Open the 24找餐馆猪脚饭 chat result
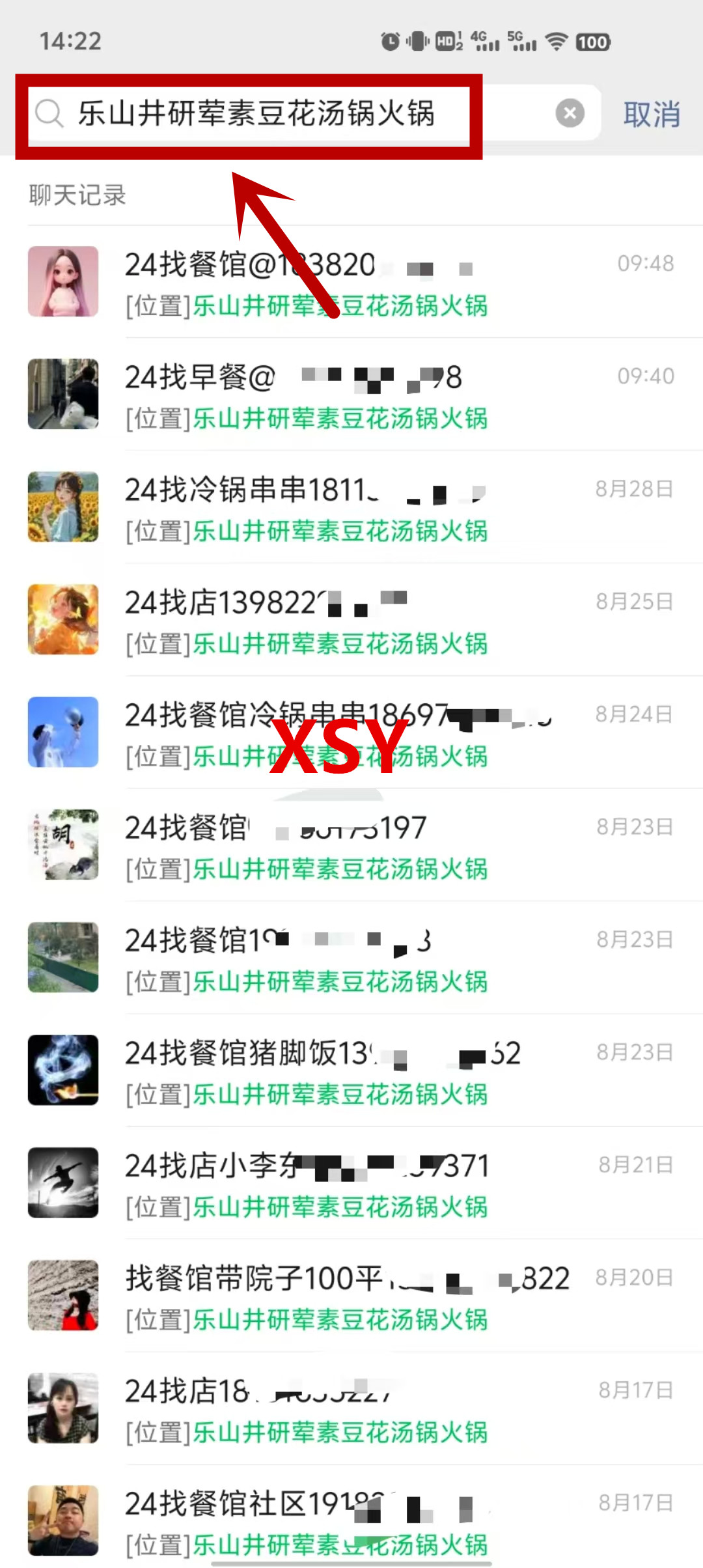 click(365, 1071)
